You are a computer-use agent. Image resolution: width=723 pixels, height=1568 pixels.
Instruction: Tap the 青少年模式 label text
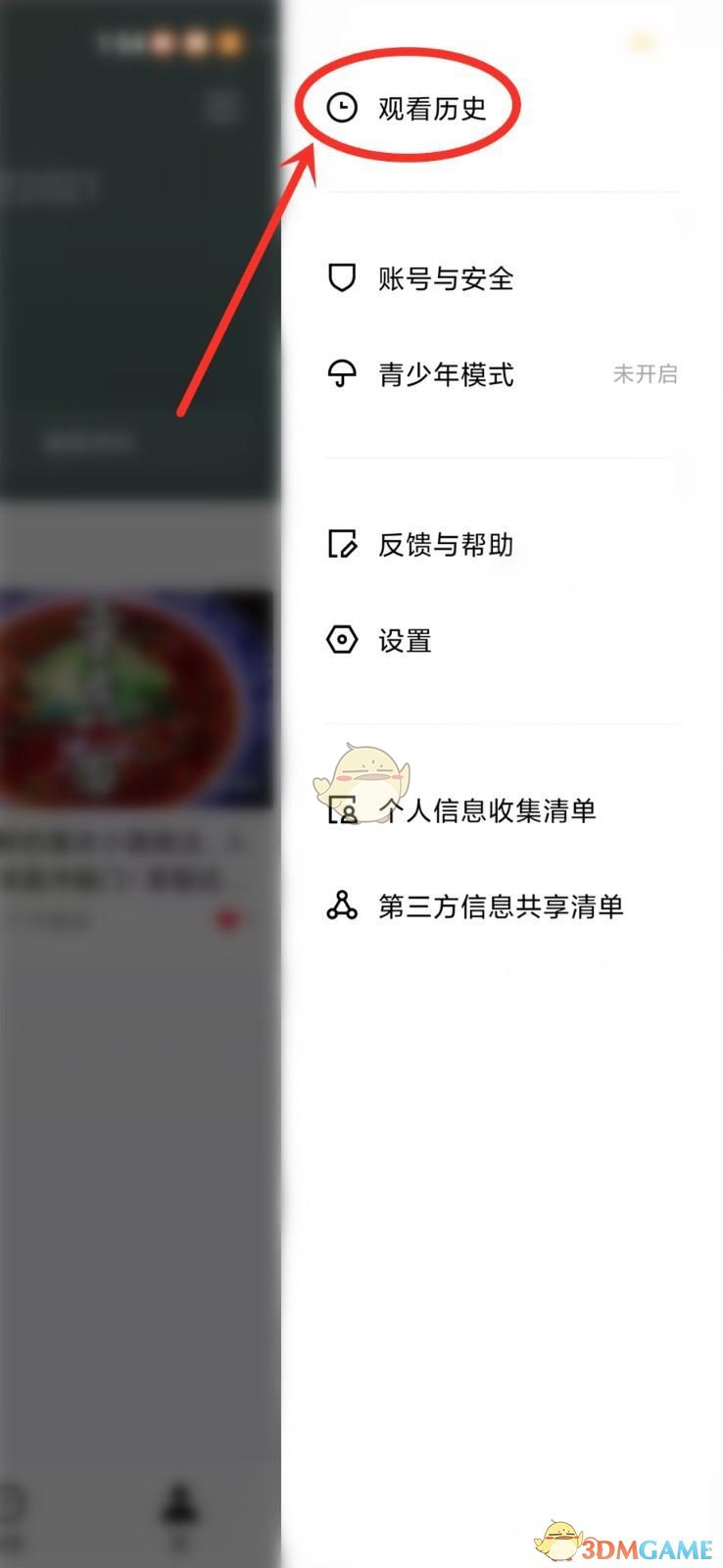click(446, 374)
